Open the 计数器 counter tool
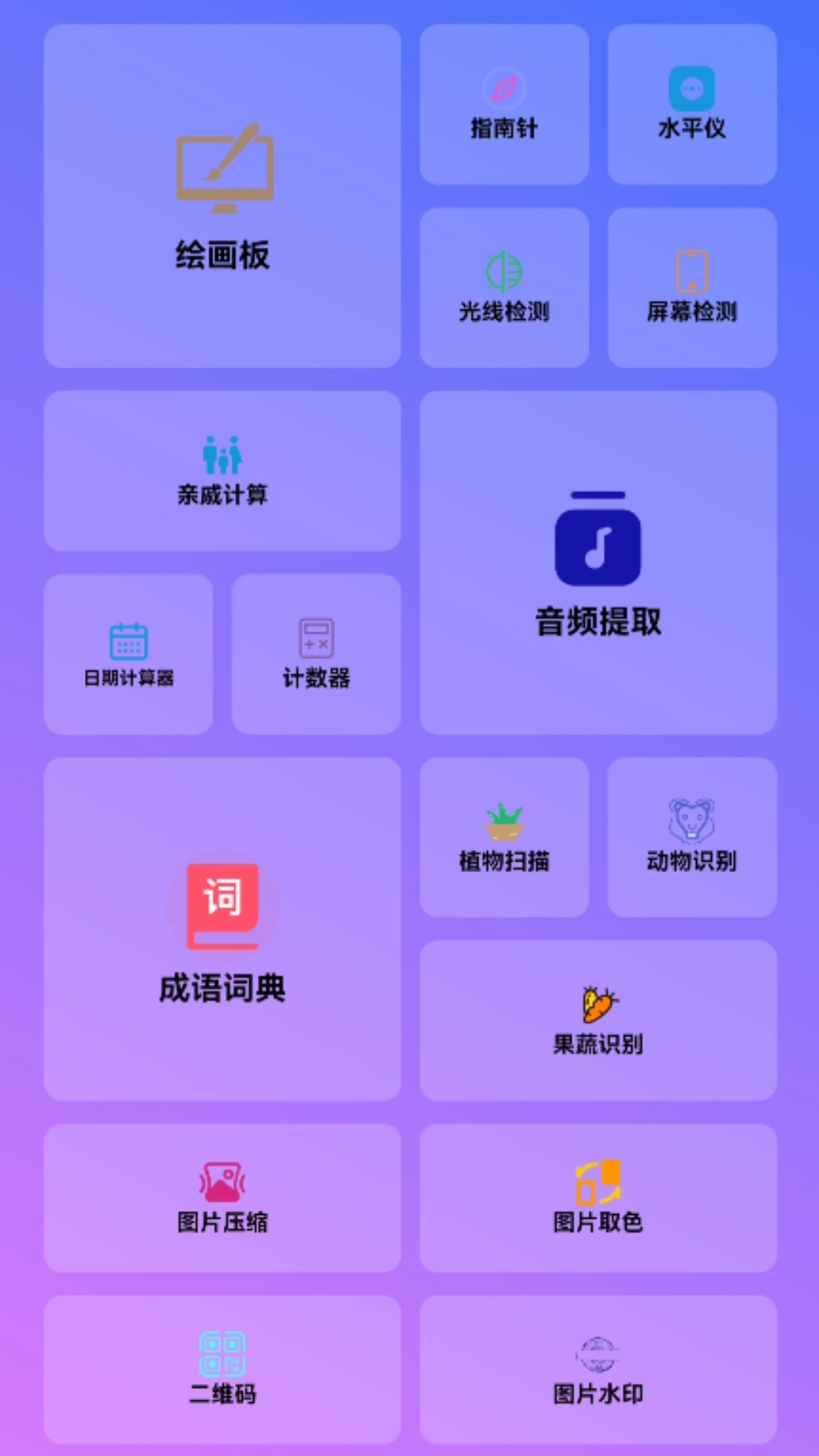The image size is (819, 1456). [315, 639]
